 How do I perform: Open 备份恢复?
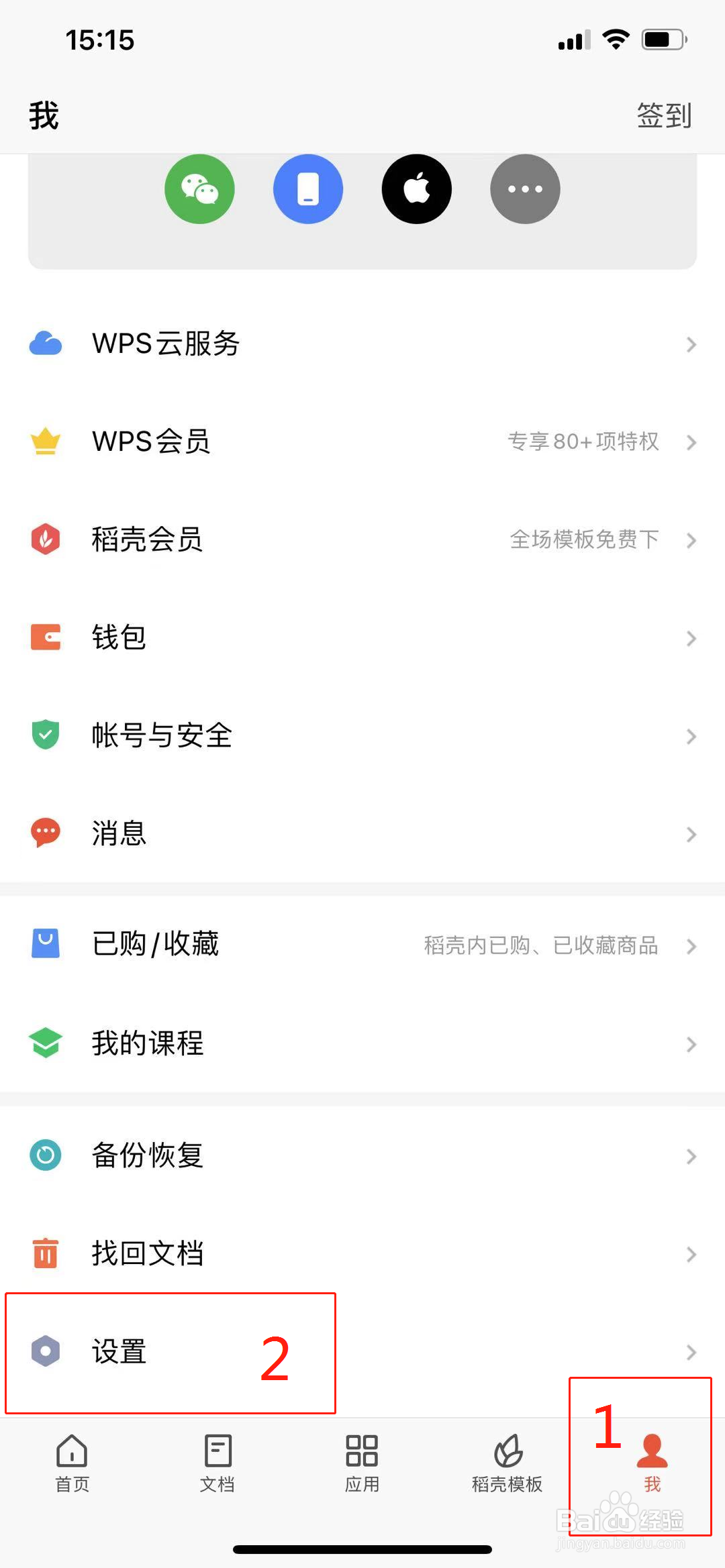tap(362, 1155)
